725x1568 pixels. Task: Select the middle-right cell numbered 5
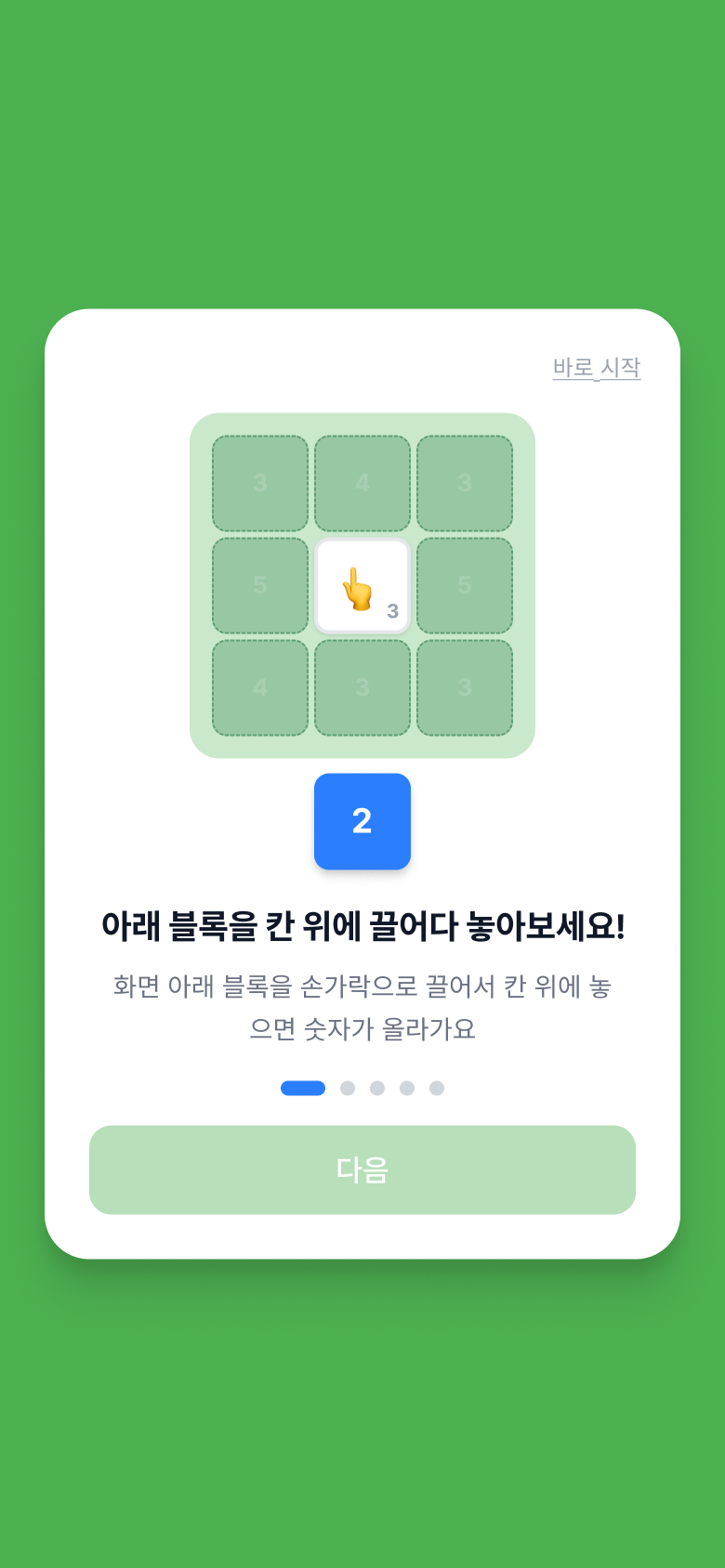point(466,585)
